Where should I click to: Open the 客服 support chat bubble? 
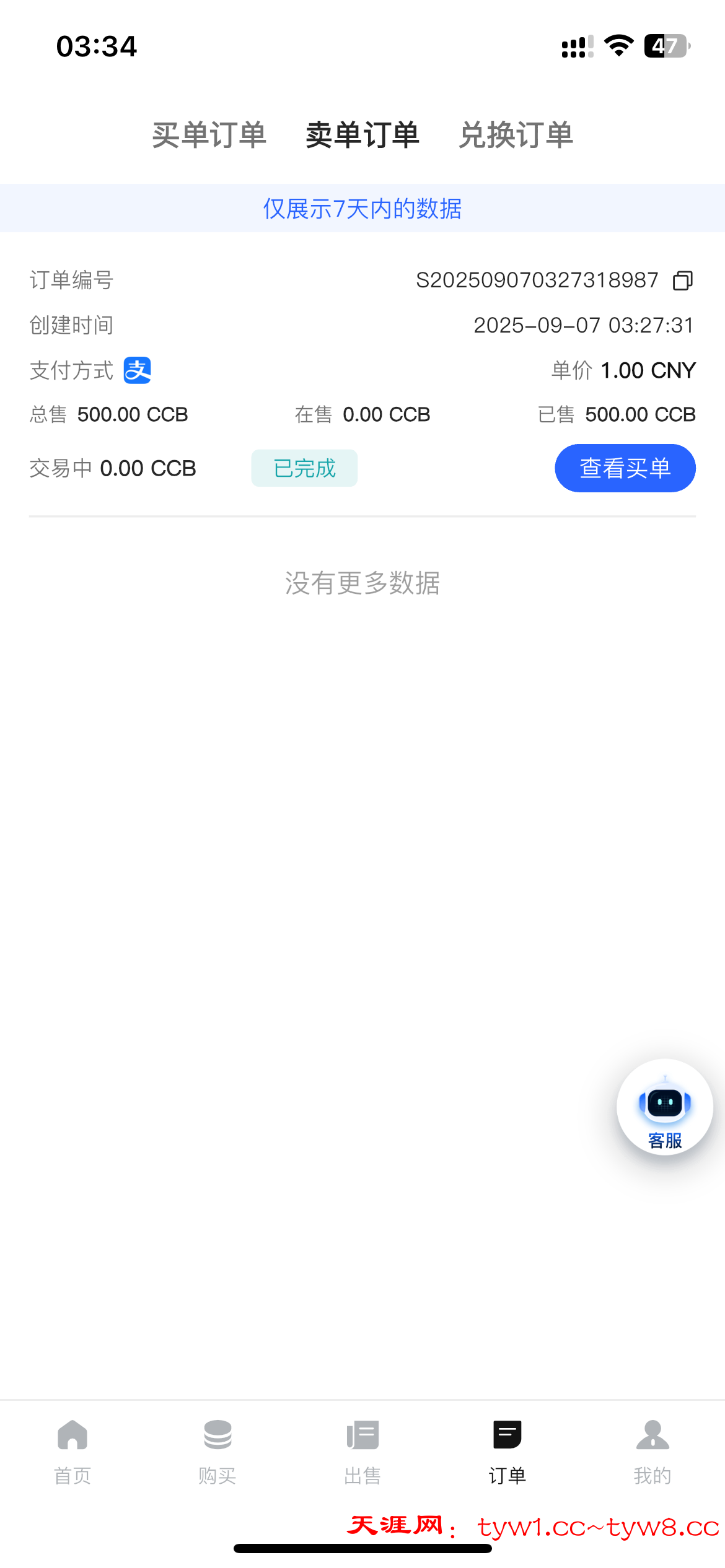click(x=664, y=1107)
